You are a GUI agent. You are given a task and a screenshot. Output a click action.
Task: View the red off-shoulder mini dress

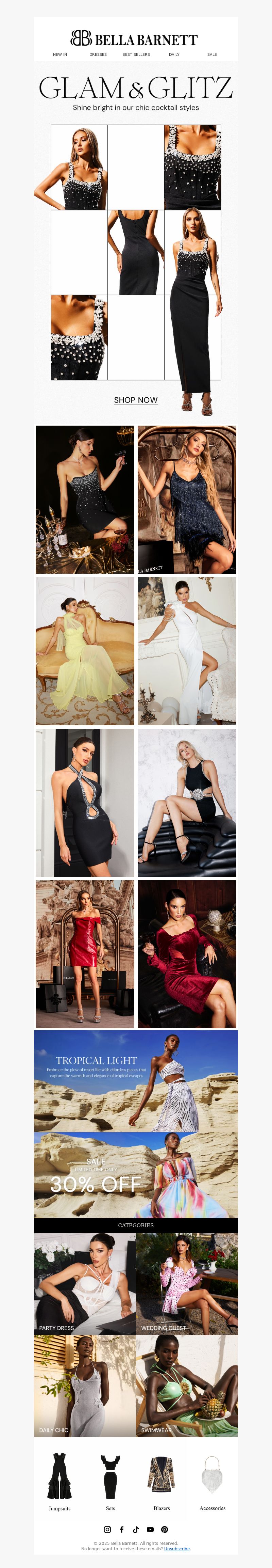pos(85,954)
